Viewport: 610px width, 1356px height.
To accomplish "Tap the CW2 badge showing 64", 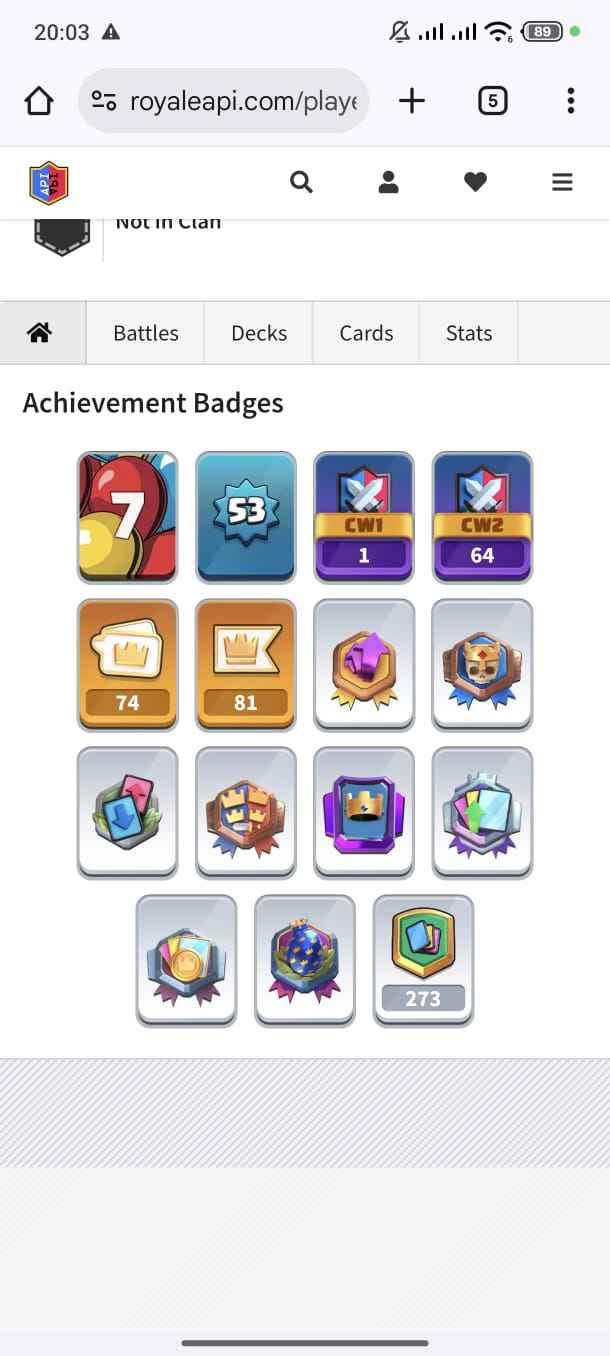I will click(x=482, y=517).
